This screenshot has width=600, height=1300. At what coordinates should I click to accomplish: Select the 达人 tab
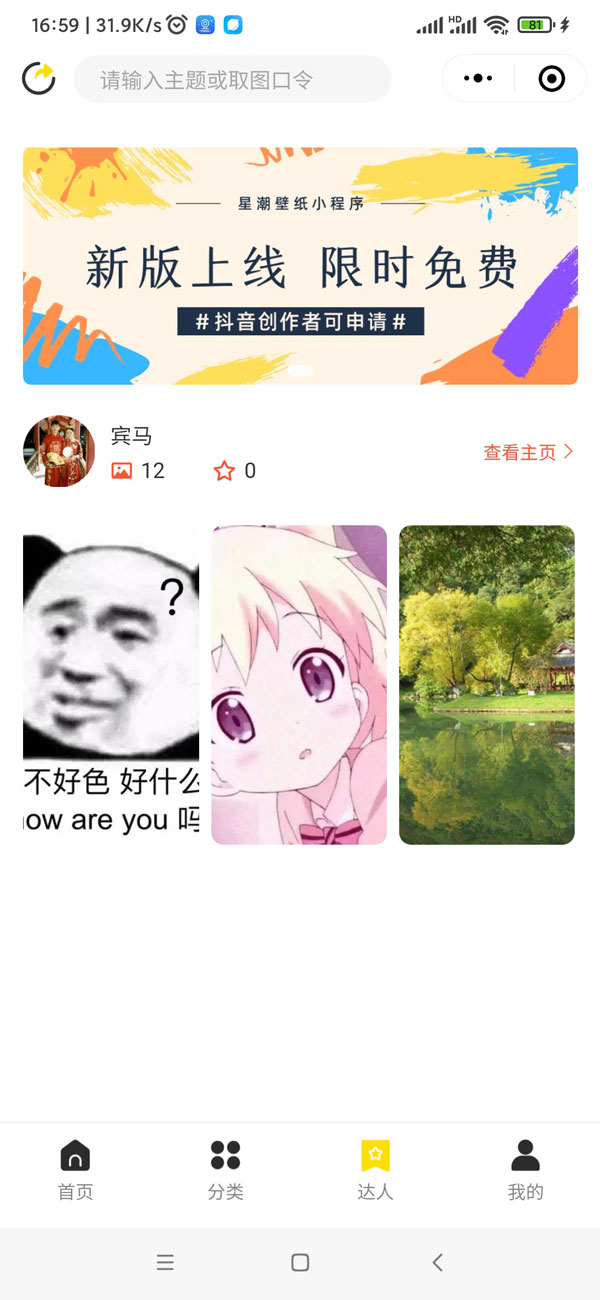coord(375,1169)
